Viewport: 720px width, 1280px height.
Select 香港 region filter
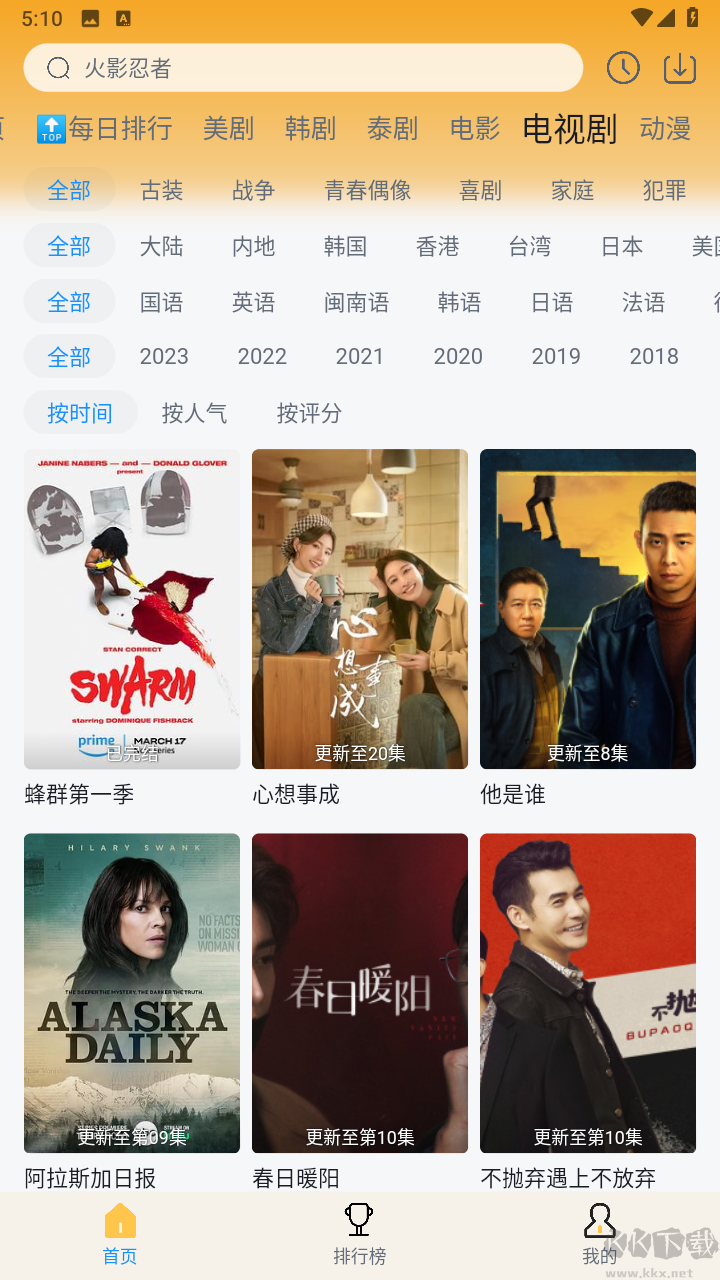(437, 246)
